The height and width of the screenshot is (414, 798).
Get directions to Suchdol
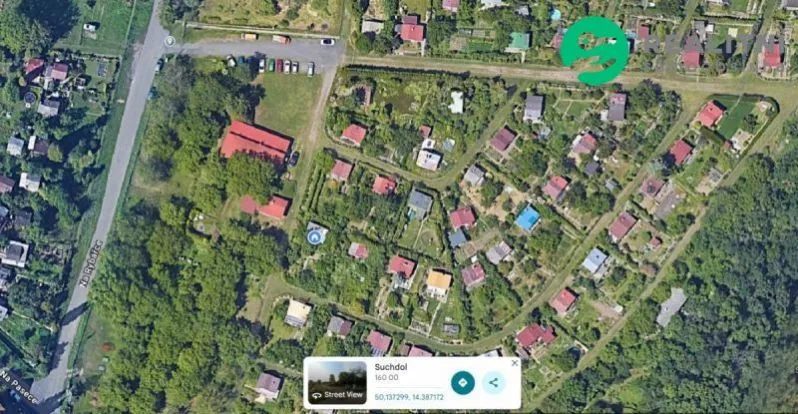click(462, 382)
